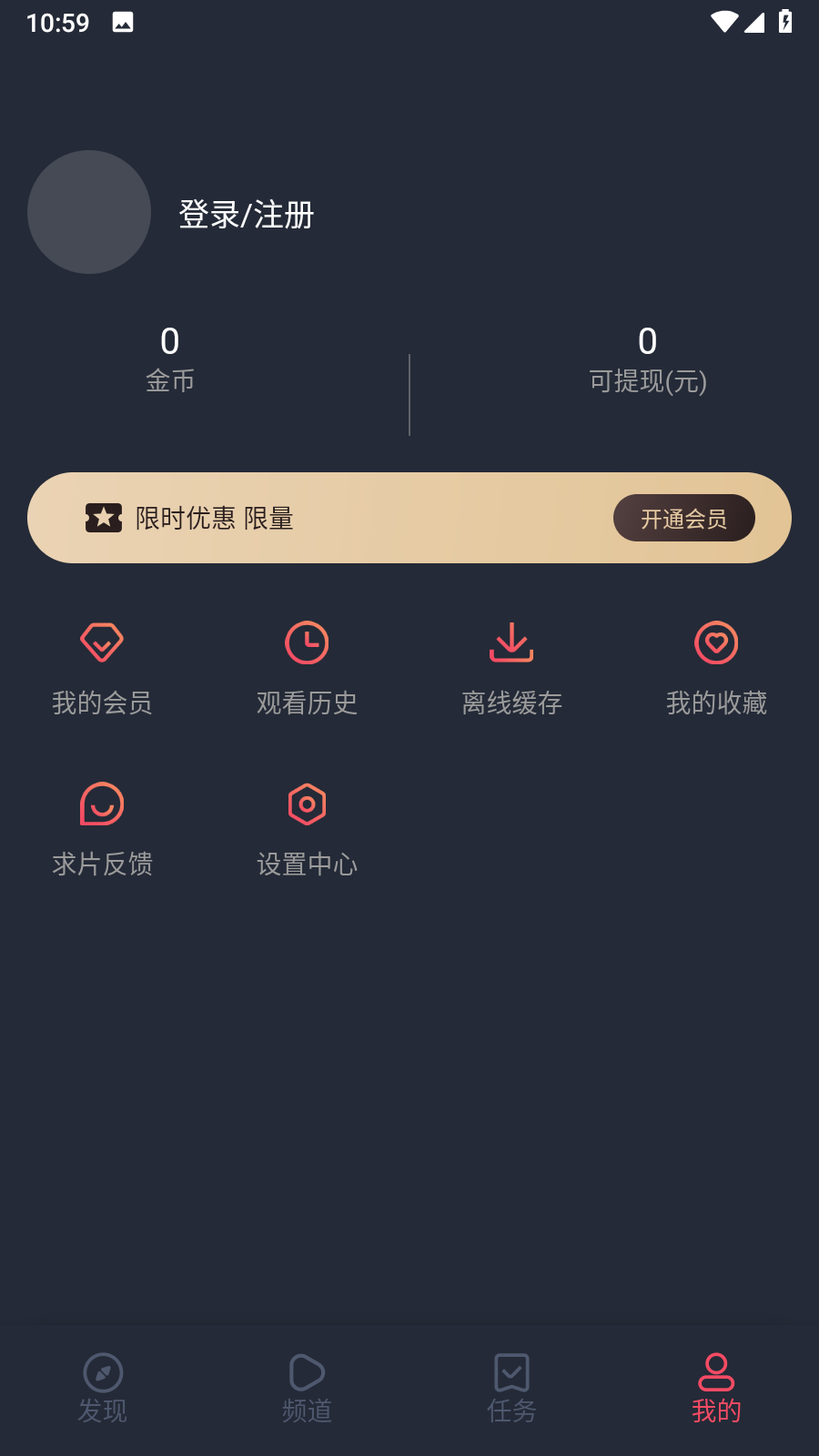Open 我的收藏 favorites
819x1456 pixels.
[x=716, y=668]
